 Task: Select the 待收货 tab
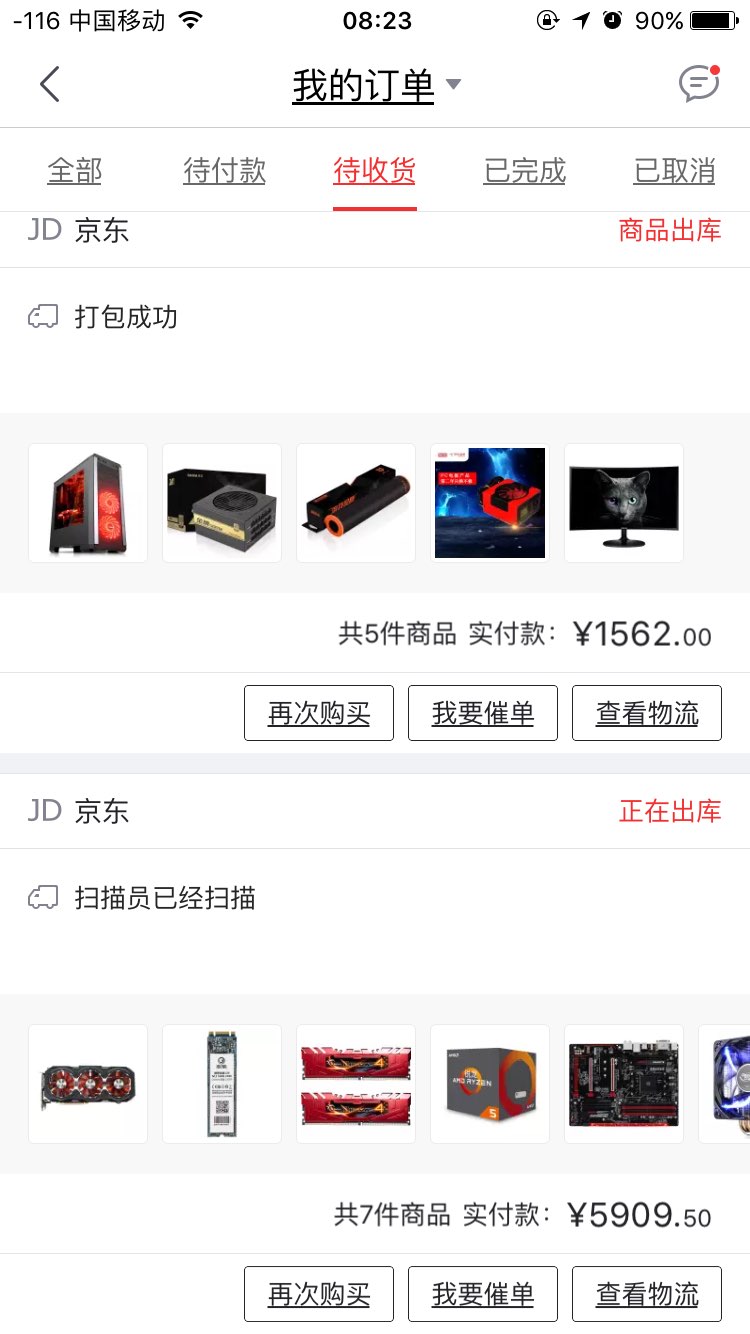pos(375,171)
